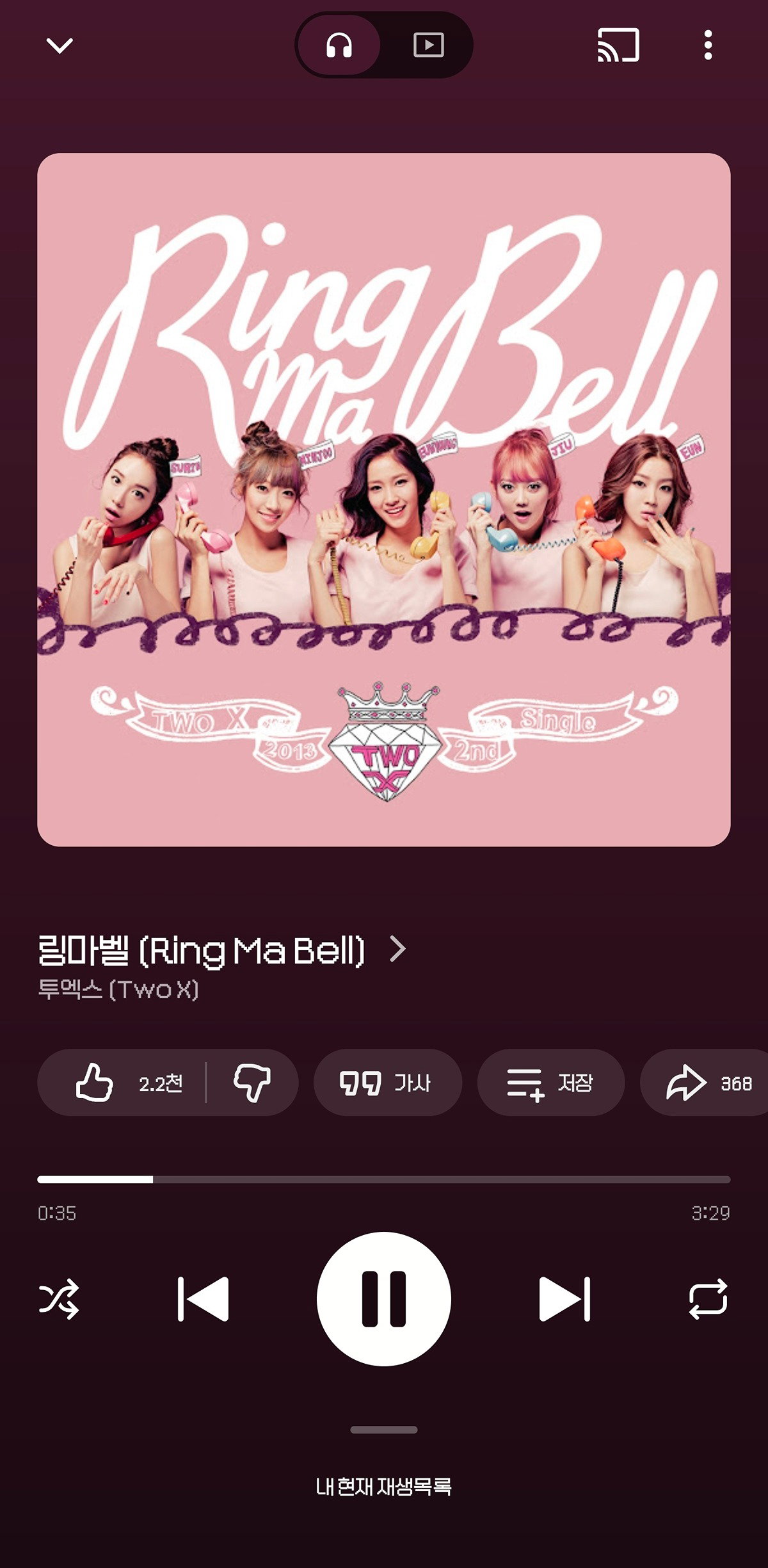This screenshot has height=1568, width=768.
Task: Pause the current song
Action: click(384, 1299)
